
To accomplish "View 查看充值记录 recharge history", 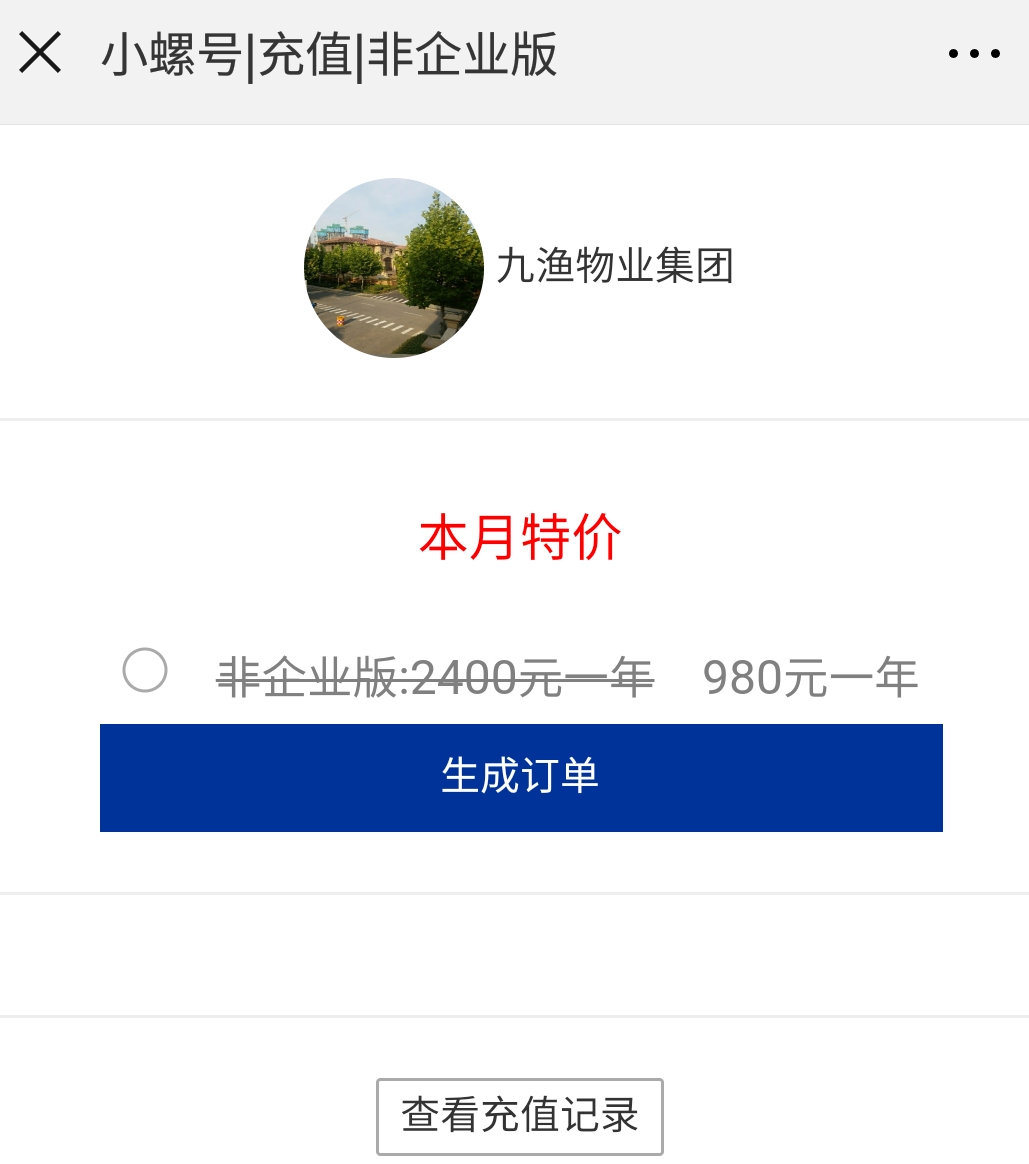I will click(x=520, y=1116).
